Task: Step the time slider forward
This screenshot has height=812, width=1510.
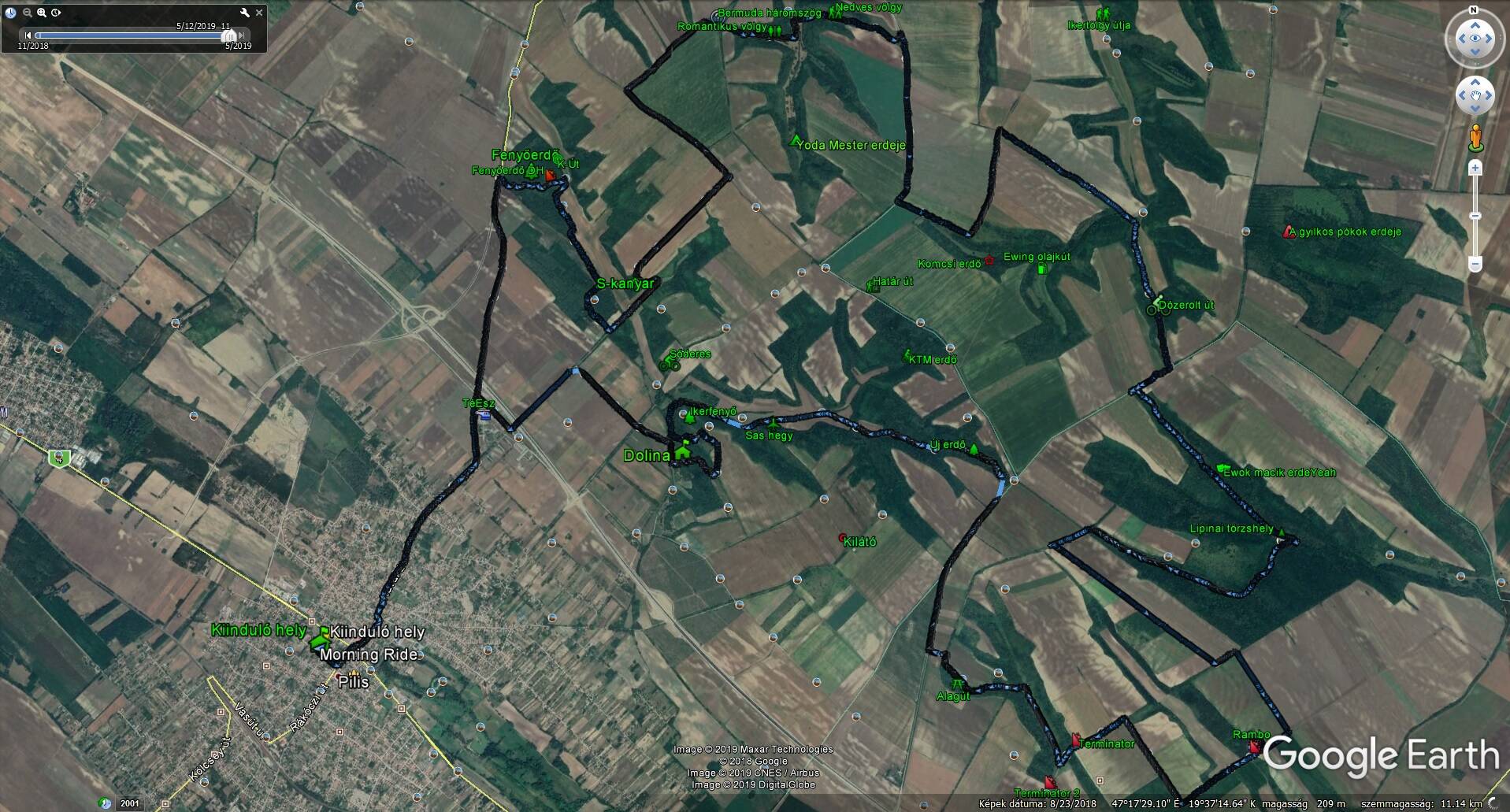Action: tap(243, 35)
